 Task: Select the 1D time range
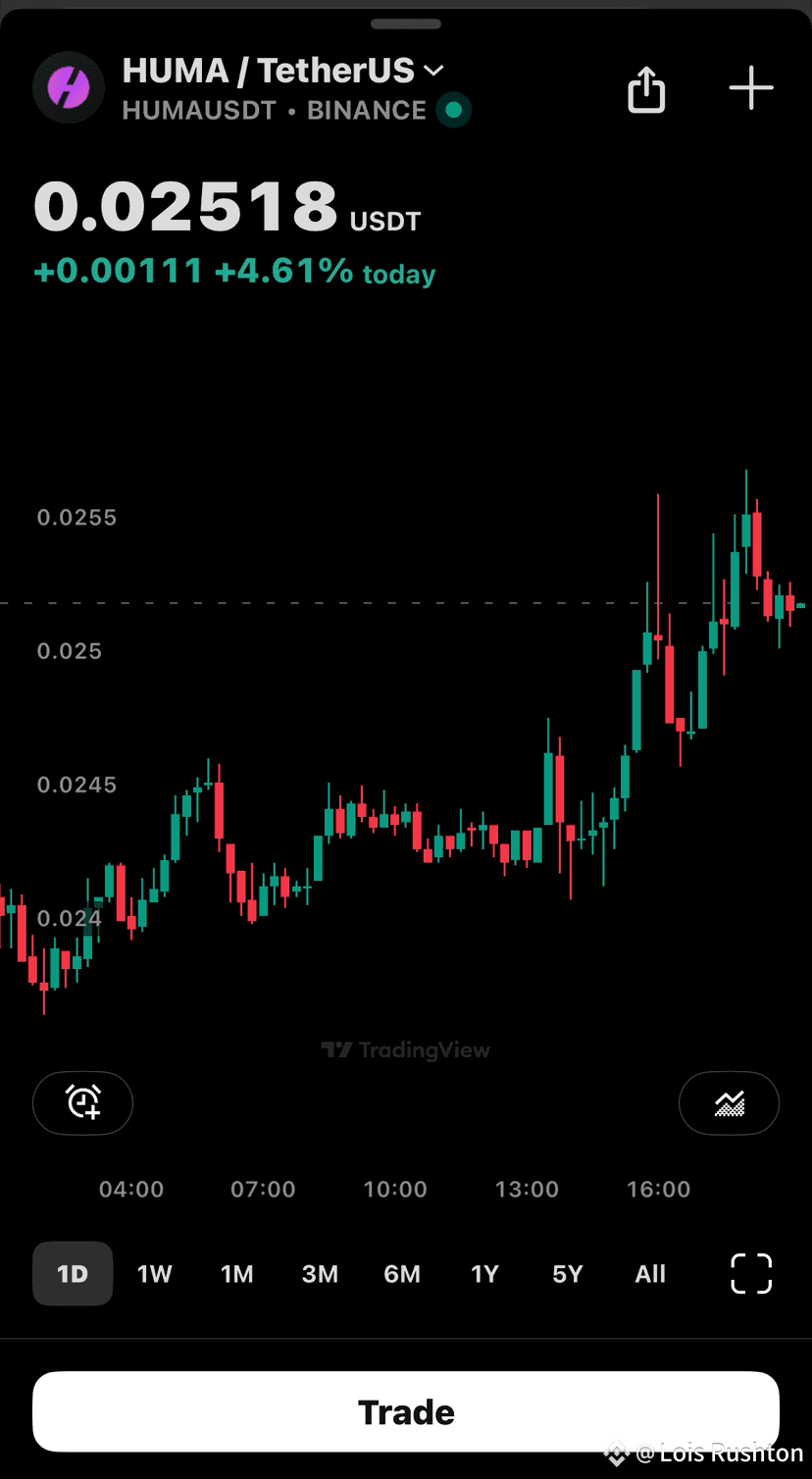coord(73,1273)
